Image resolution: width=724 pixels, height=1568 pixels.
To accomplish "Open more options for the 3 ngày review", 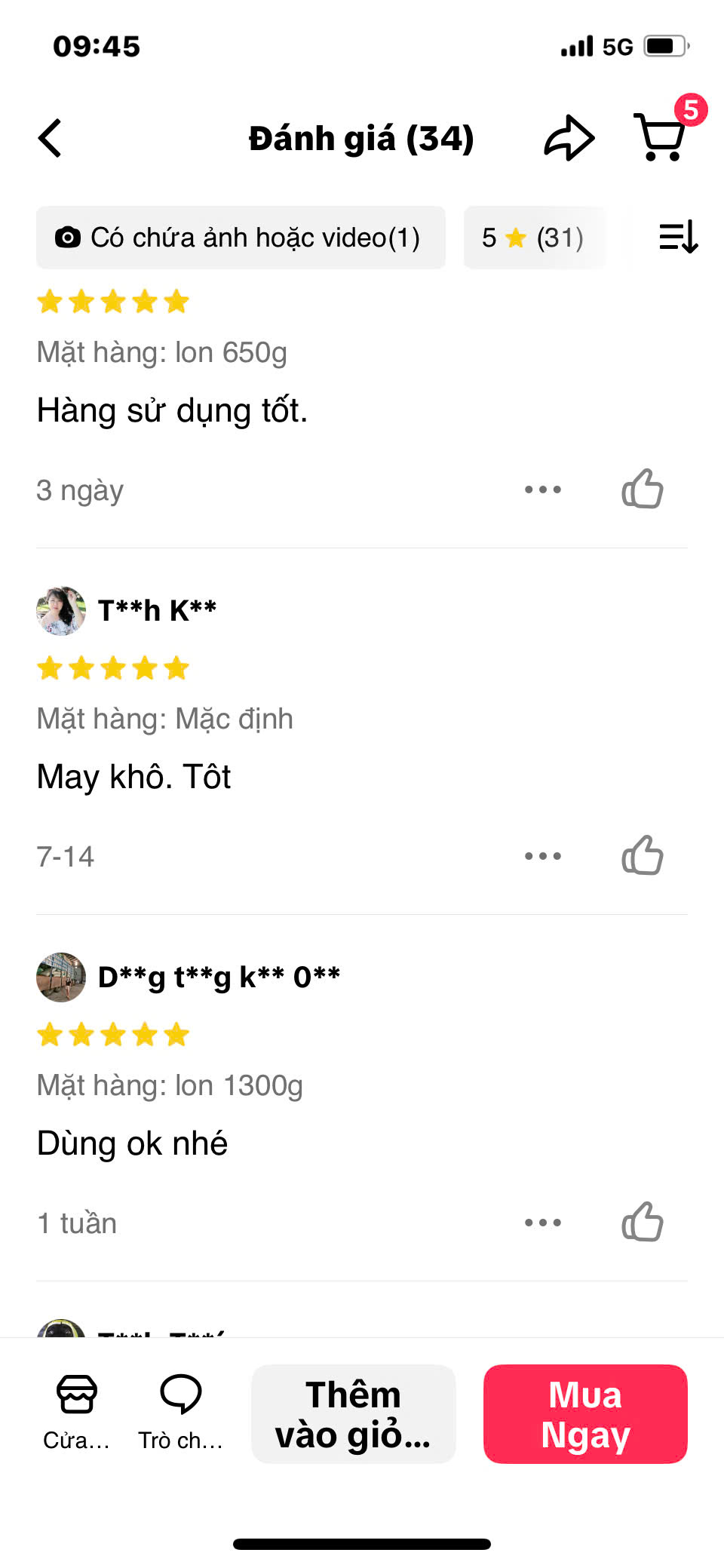I will [543, 489].
